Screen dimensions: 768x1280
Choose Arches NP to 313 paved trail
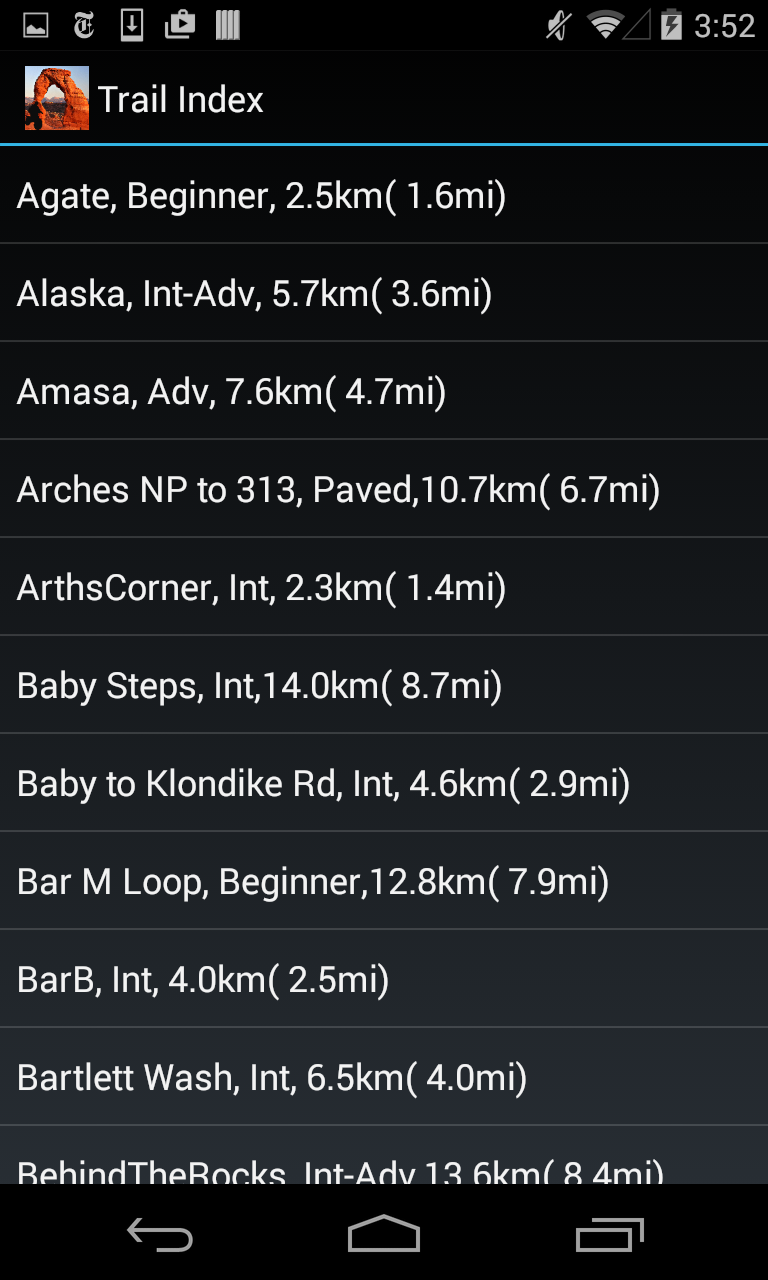384,490
